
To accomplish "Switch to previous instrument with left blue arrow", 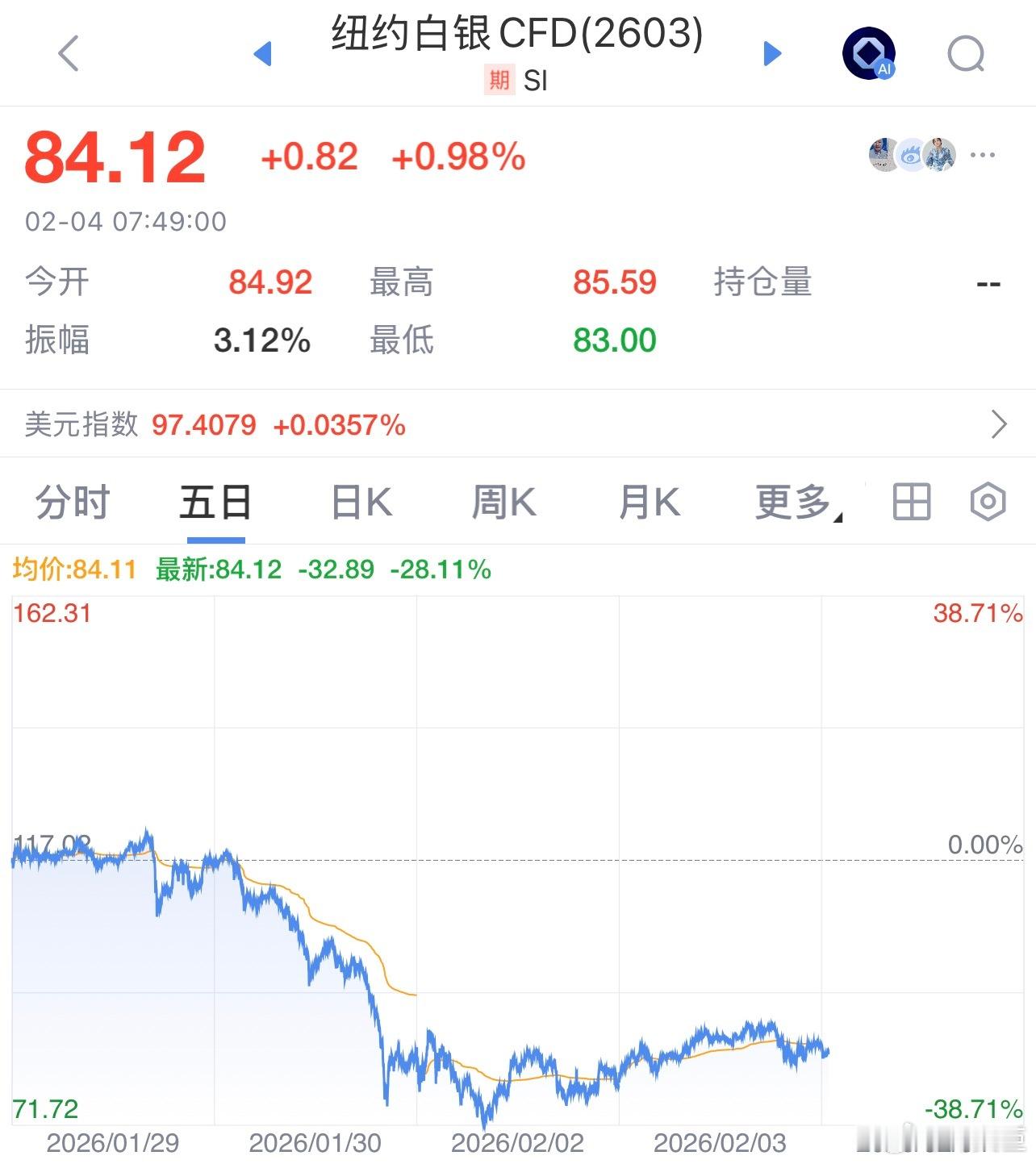I will pos(263,53).
